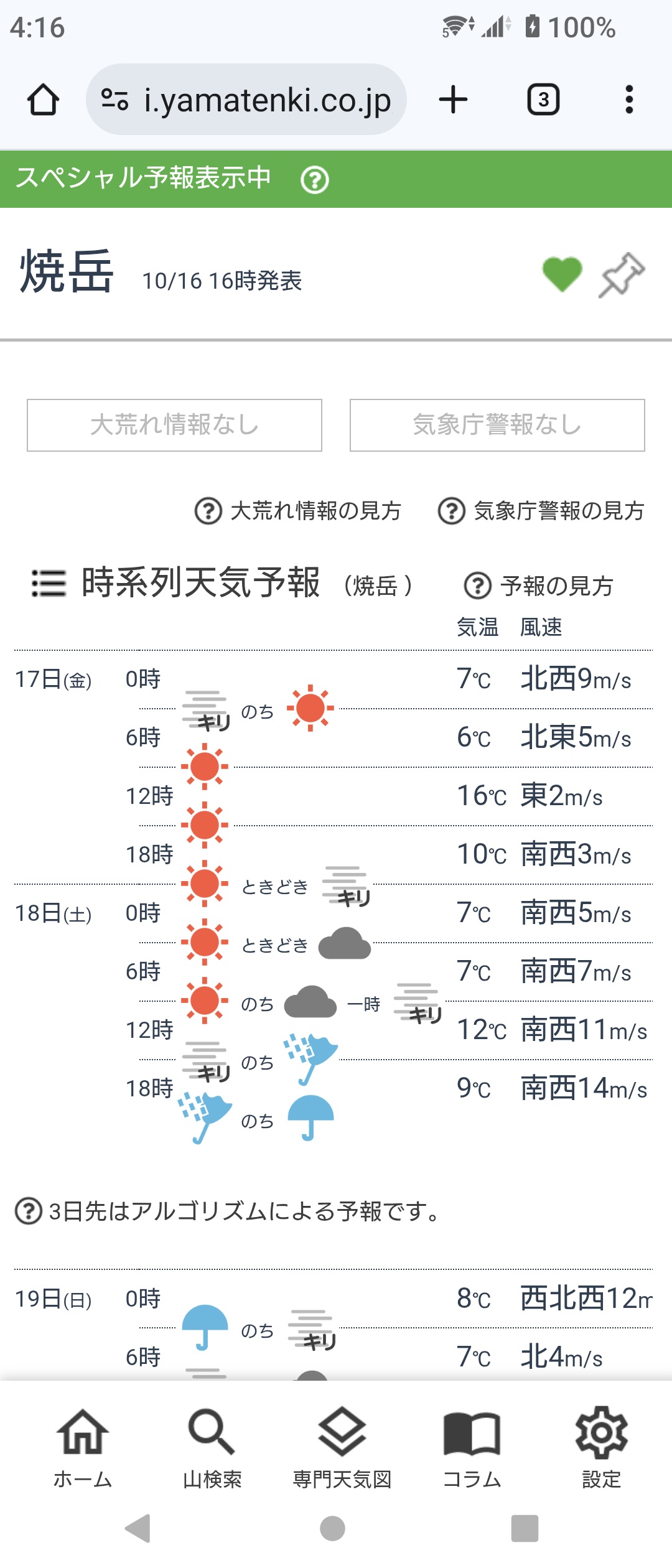This screenshot has height=1568, width=672.
Task: Open the browser overflow menu
Action: coord(629,100)
